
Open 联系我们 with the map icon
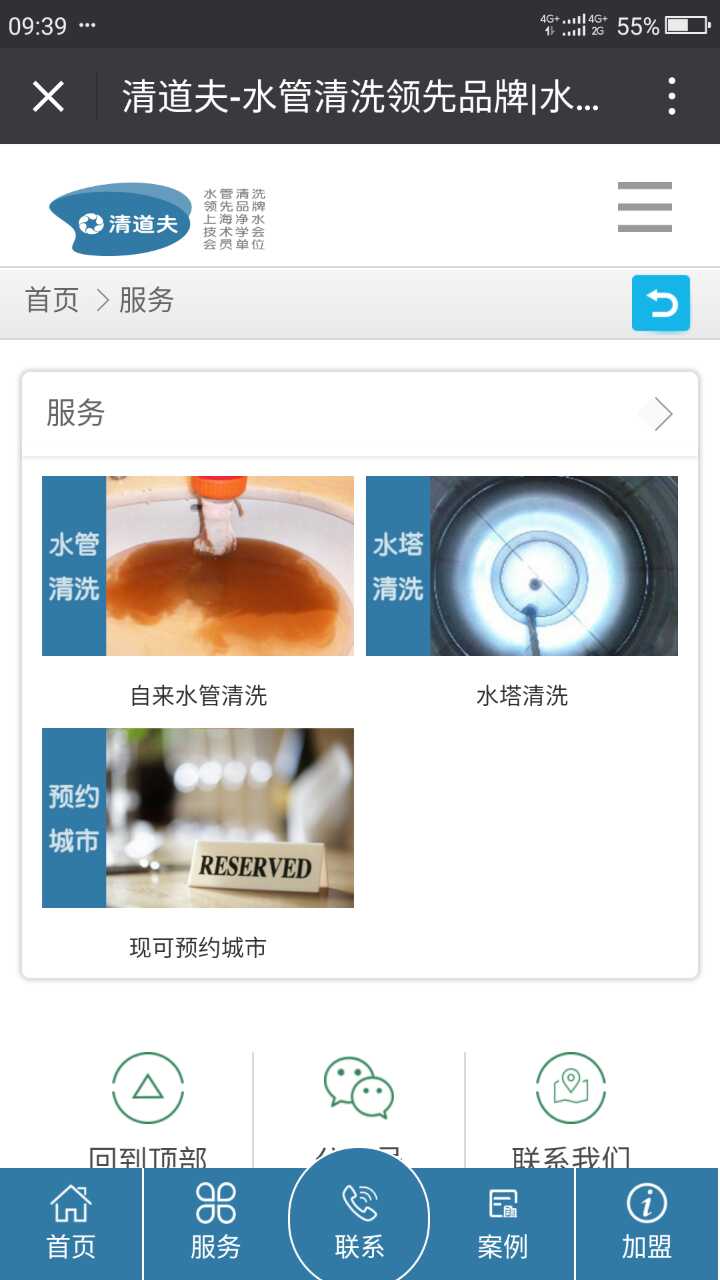click(571, 1090)
